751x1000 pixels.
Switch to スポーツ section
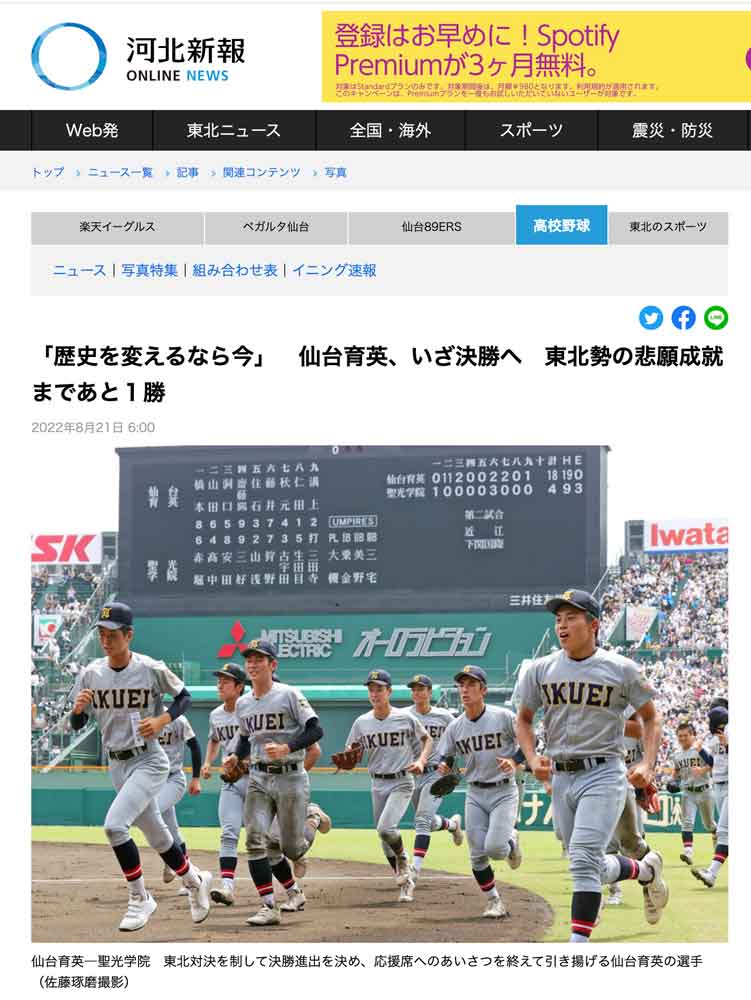(531, 131)
